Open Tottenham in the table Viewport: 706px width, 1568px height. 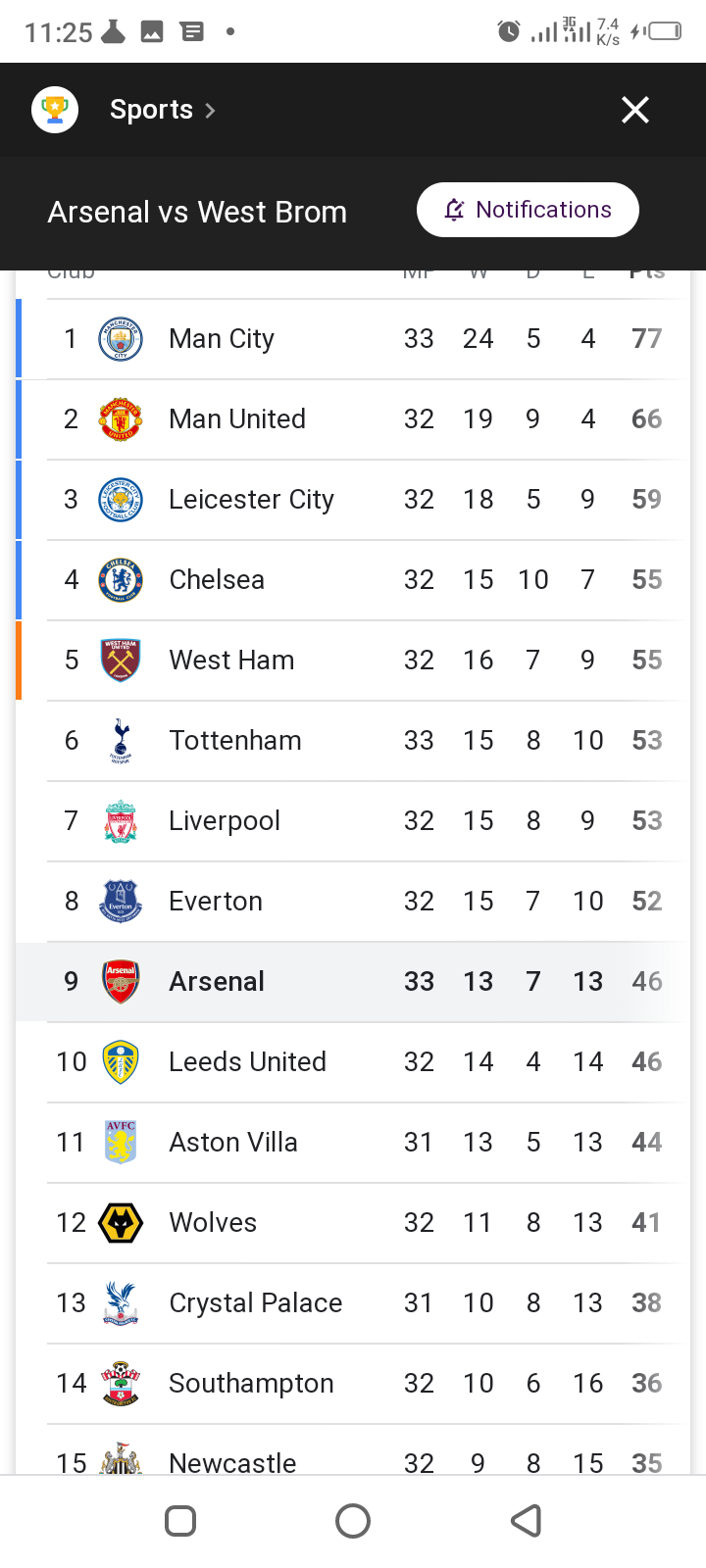click(x=353, y=741)
